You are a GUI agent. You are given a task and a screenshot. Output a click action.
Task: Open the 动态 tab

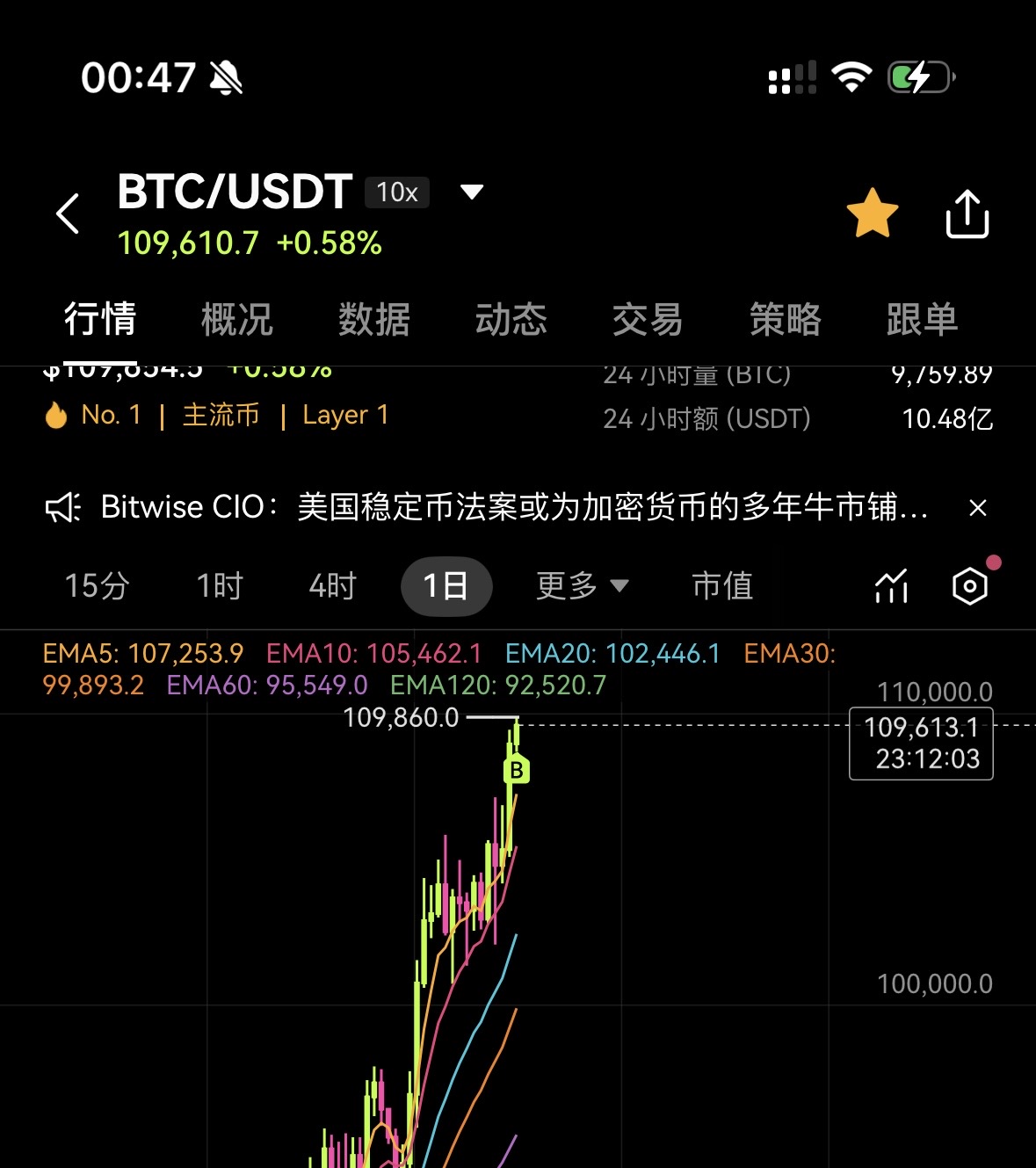click(511, 319)
